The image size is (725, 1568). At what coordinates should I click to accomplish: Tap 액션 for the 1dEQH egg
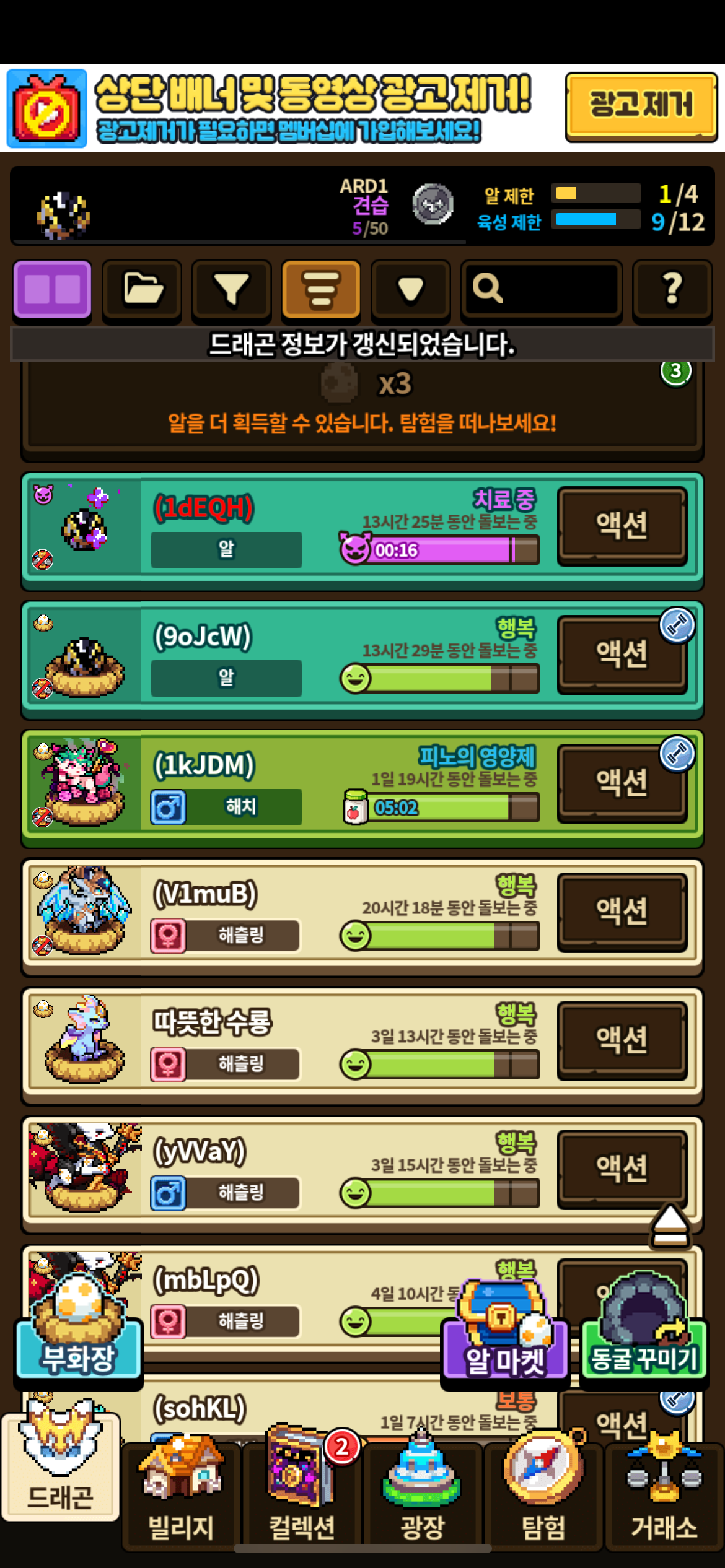point(622,525)
